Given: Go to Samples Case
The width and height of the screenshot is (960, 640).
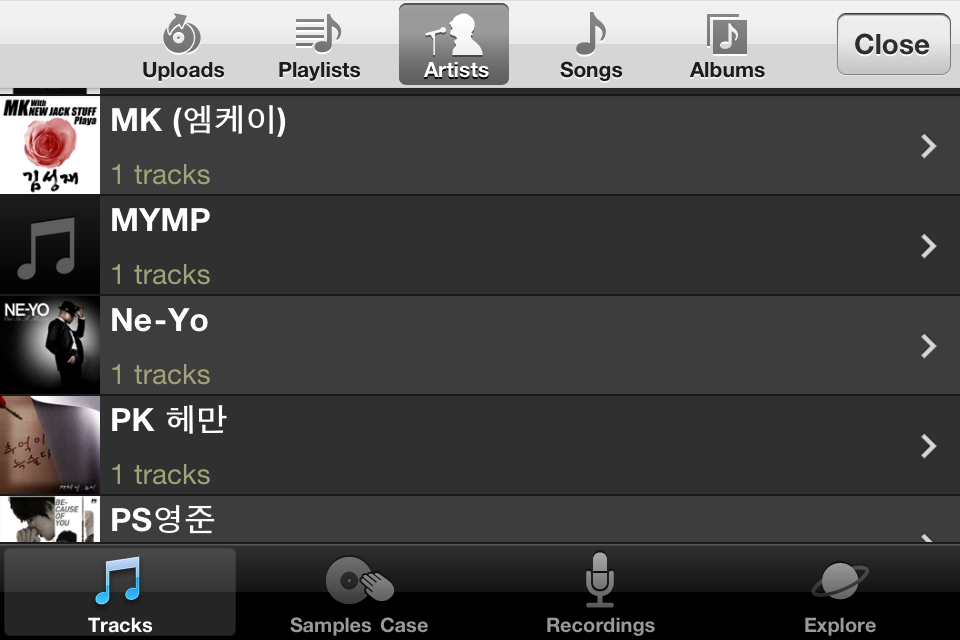Looking at the screenshot, I should 359,594.
